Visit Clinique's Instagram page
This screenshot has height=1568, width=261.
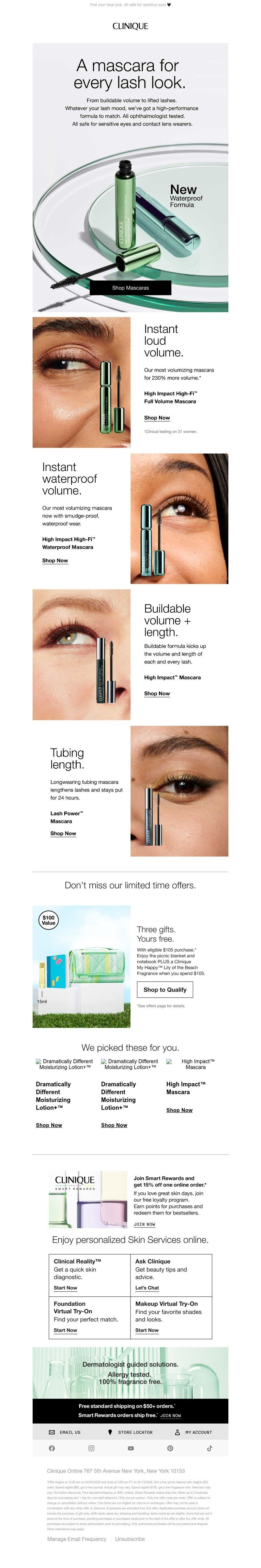[x=91, y=1449]
